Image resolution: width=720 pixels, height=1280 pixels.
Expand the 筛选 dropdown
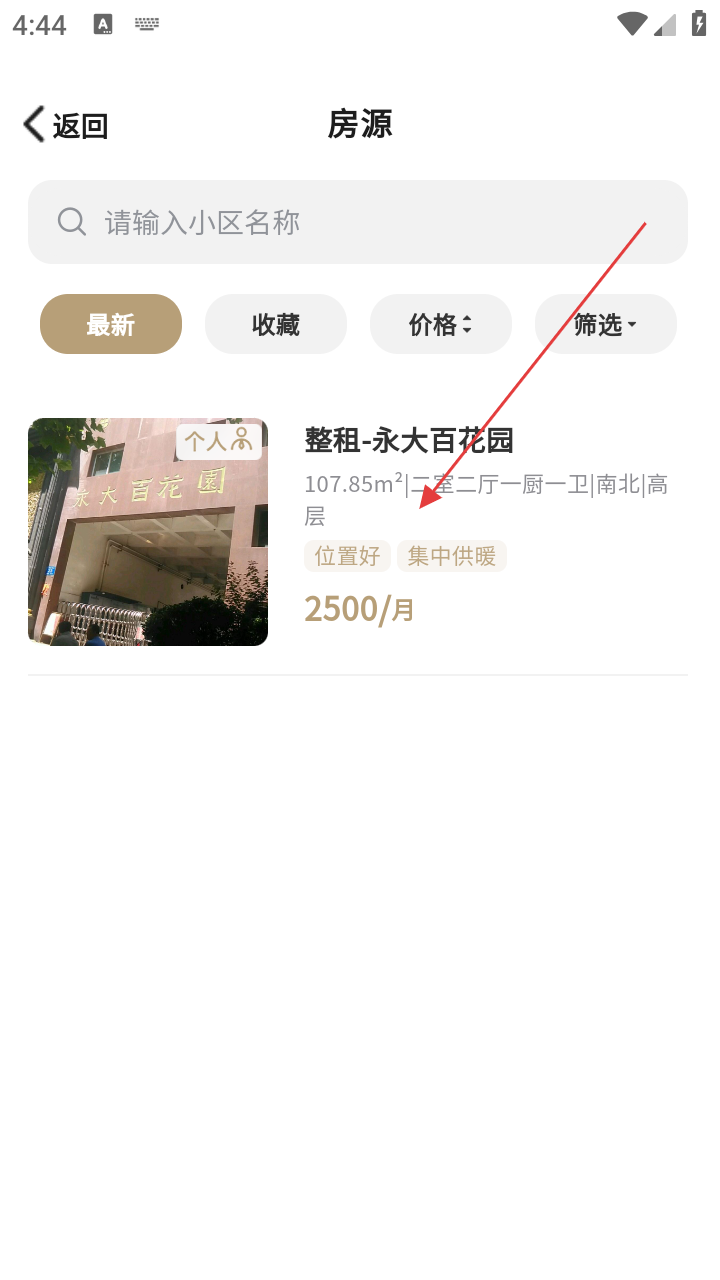point(605,324)
